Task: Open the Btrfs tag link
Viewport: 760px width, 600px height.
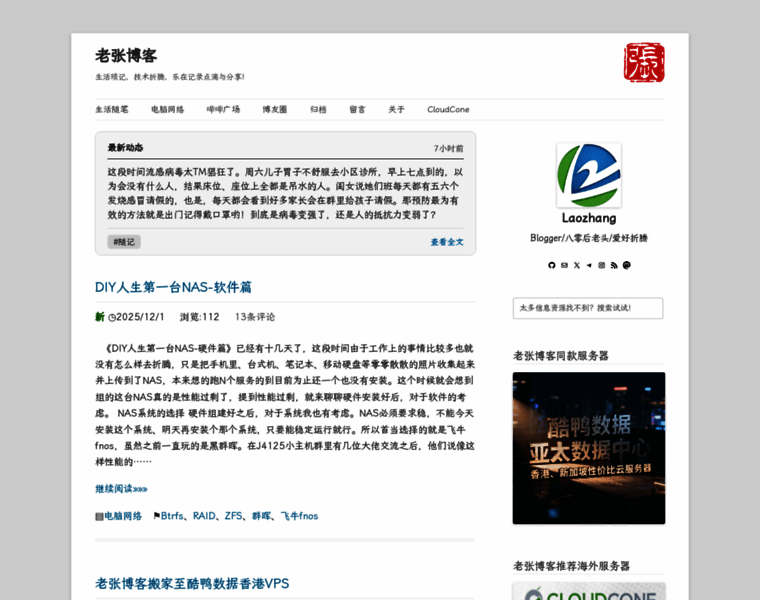Action: (173, 516)
